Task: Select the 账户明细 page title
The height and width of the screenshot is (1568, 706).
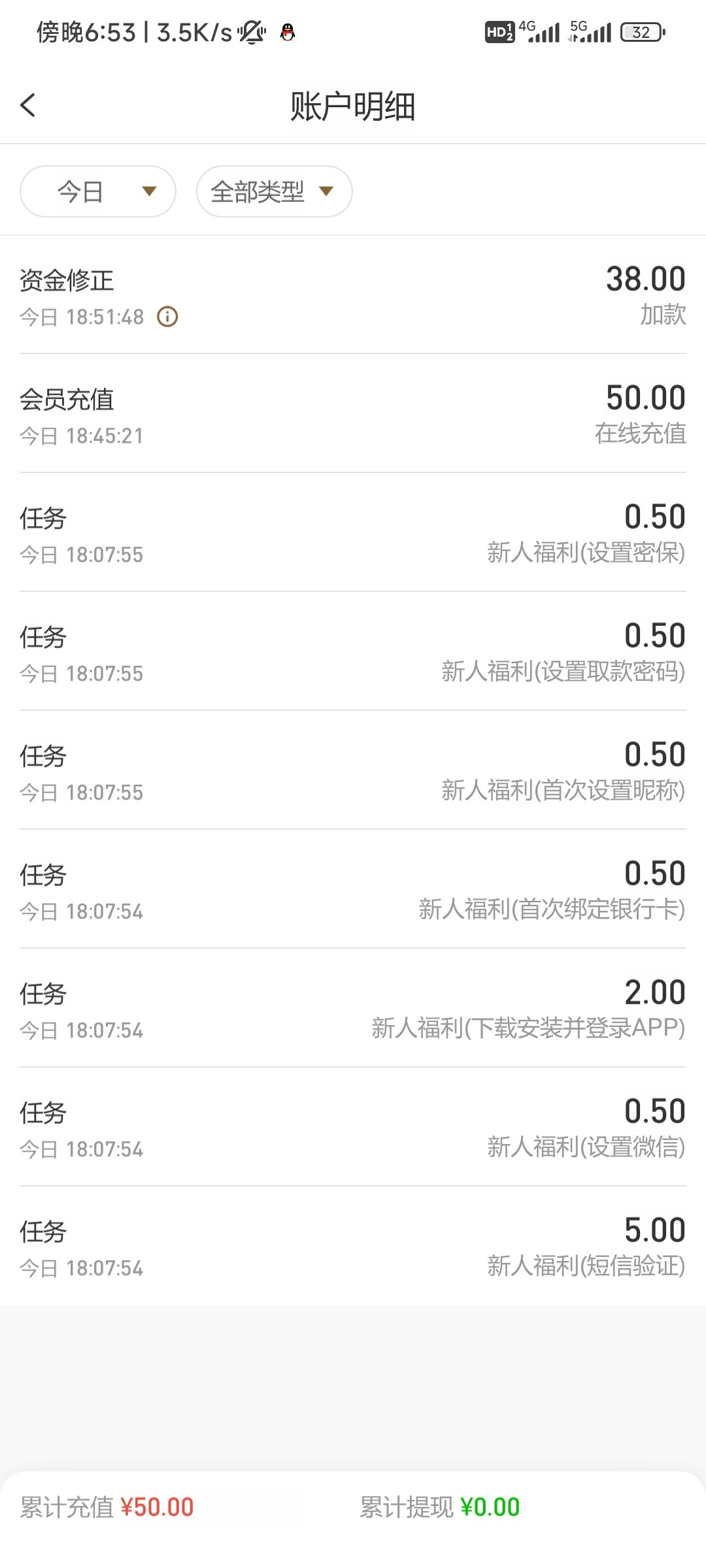Action: coord(353,106)
